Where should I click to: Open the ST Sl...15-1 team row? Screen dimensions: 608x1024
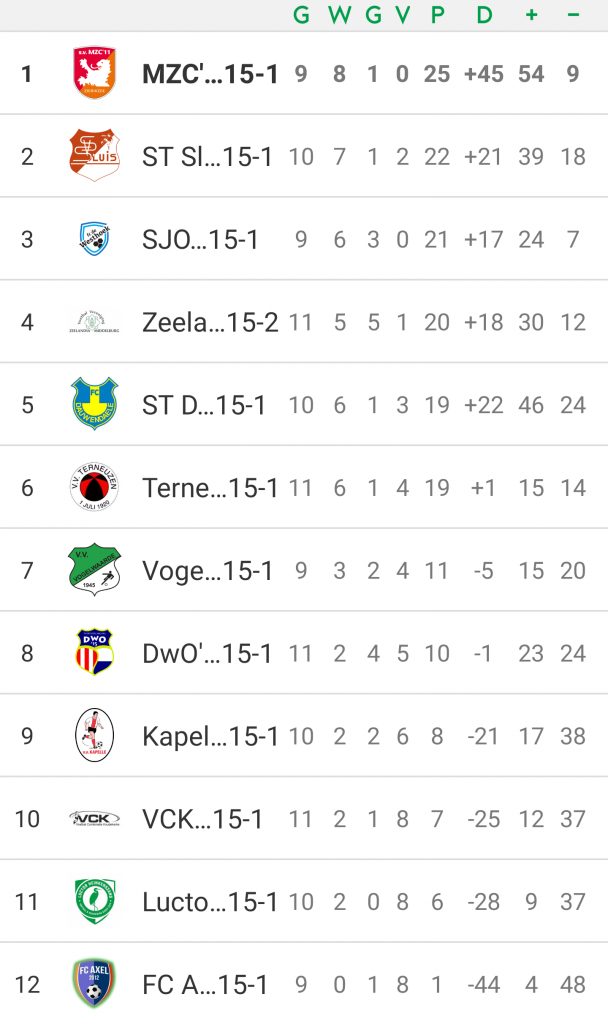[304, 156]
